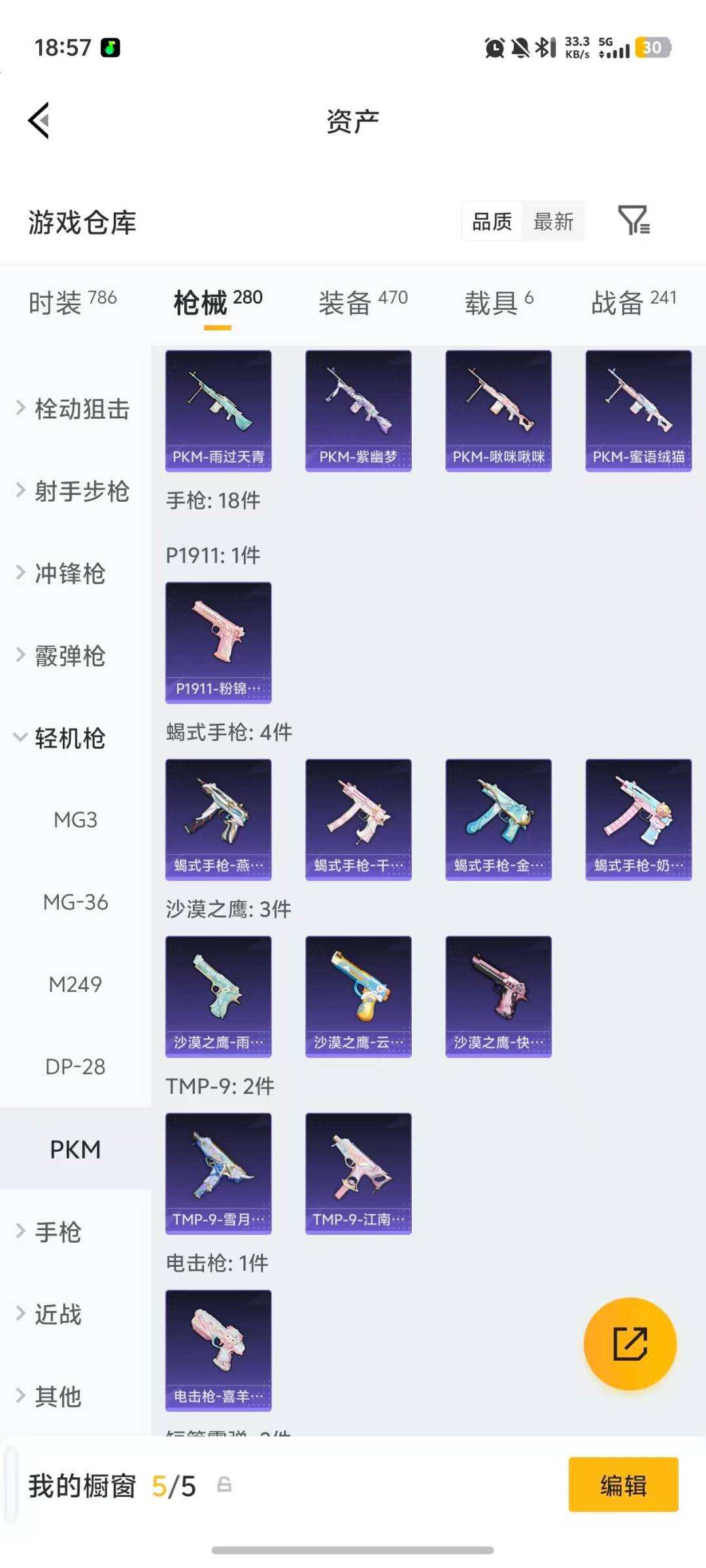The width and height of the screenshot is (706, 1568).
Task: Switch sorting to 最新
Action: 552,222
